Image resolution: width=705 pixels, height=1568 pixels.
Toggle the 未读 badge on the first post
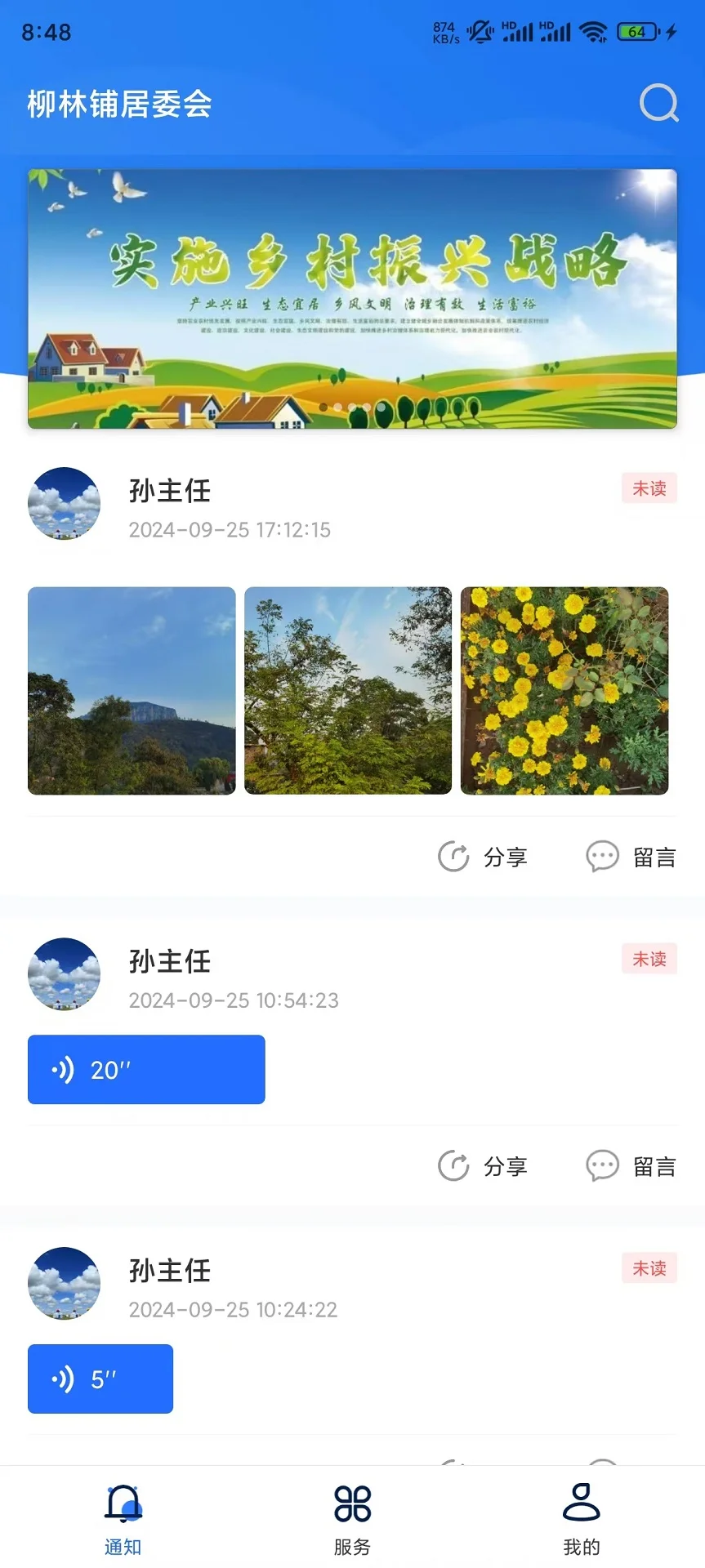click(x=649, y=488)
